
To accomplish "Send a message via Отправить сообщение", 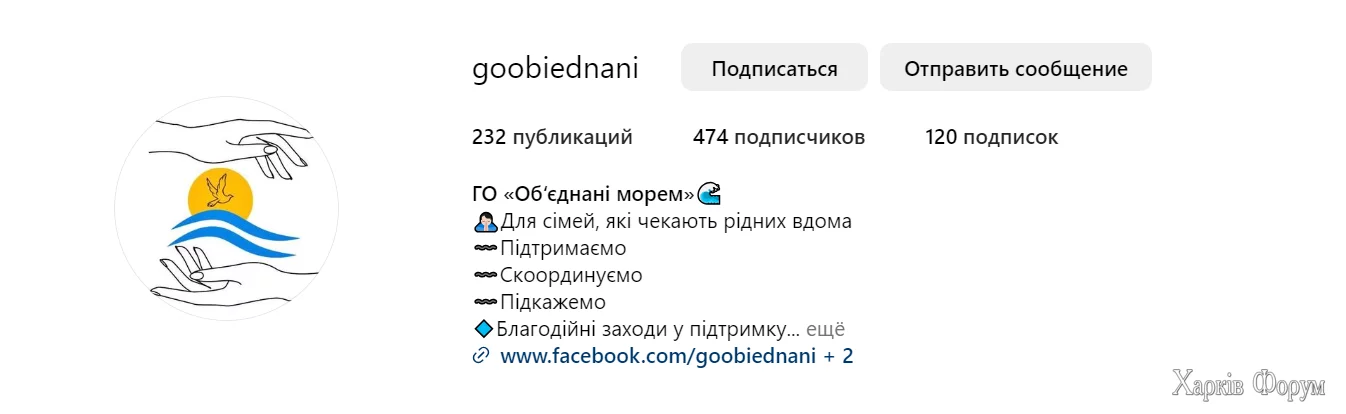I will tap(1015, 68).
